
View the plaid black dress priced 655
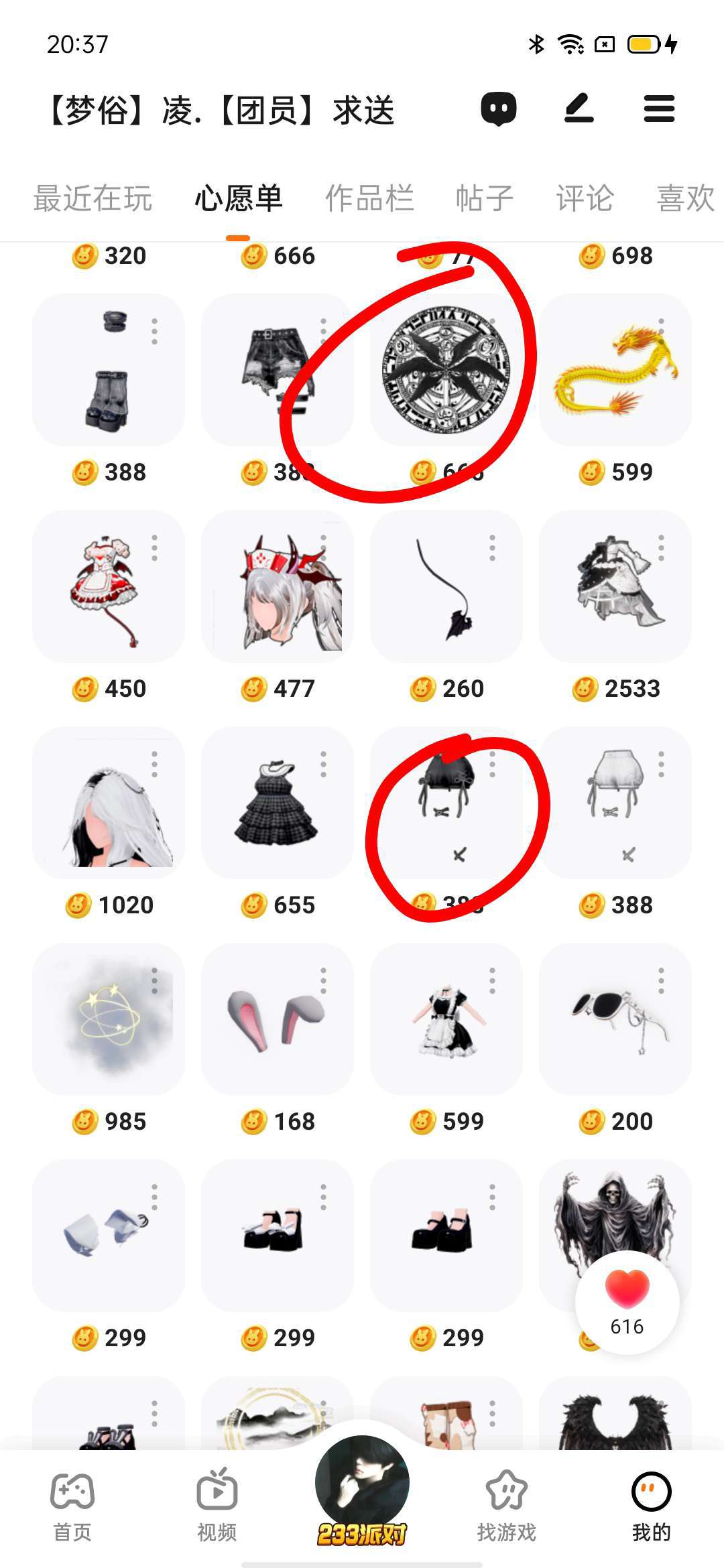point(277,803)
